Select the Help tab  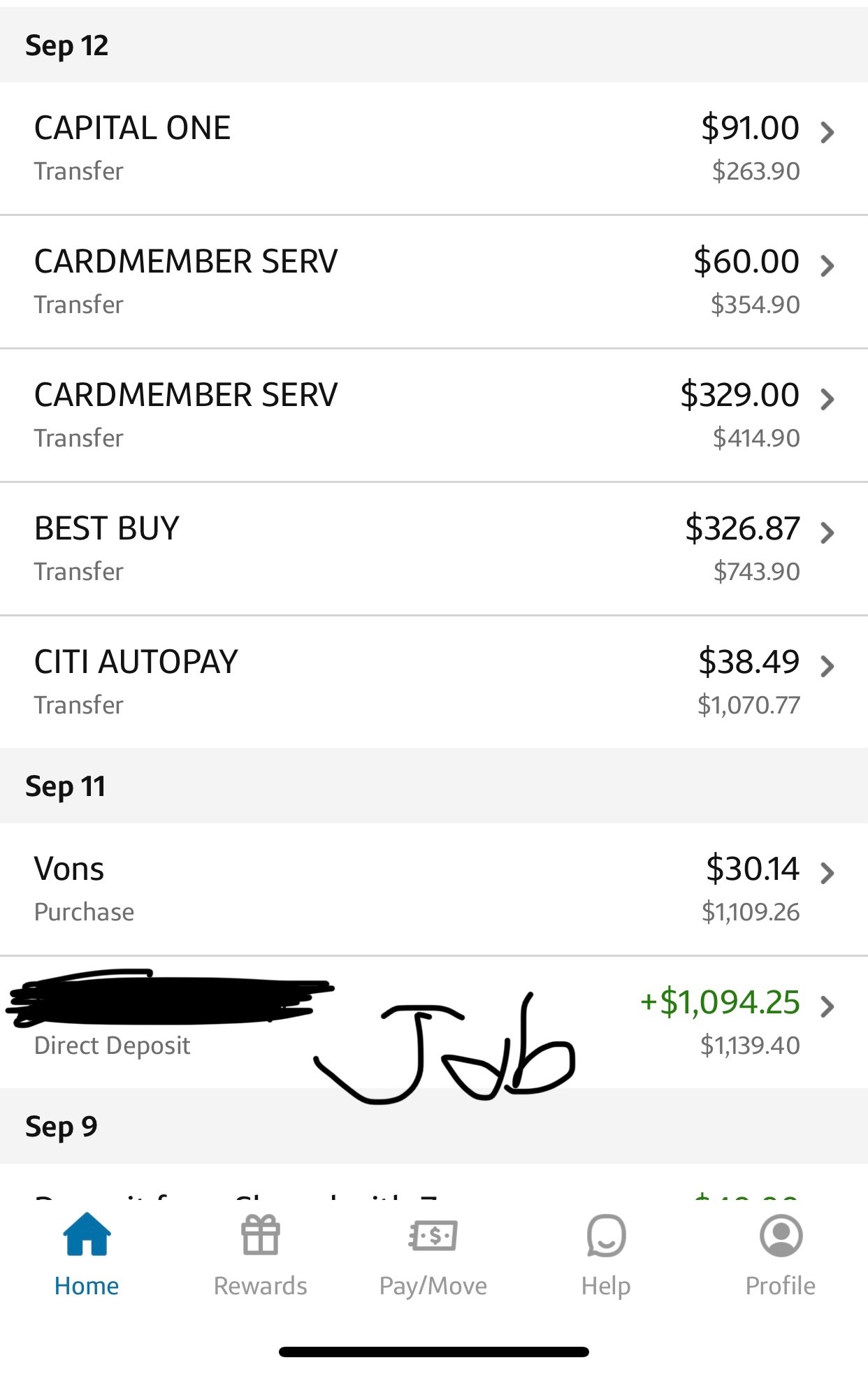pos(606,1255)
